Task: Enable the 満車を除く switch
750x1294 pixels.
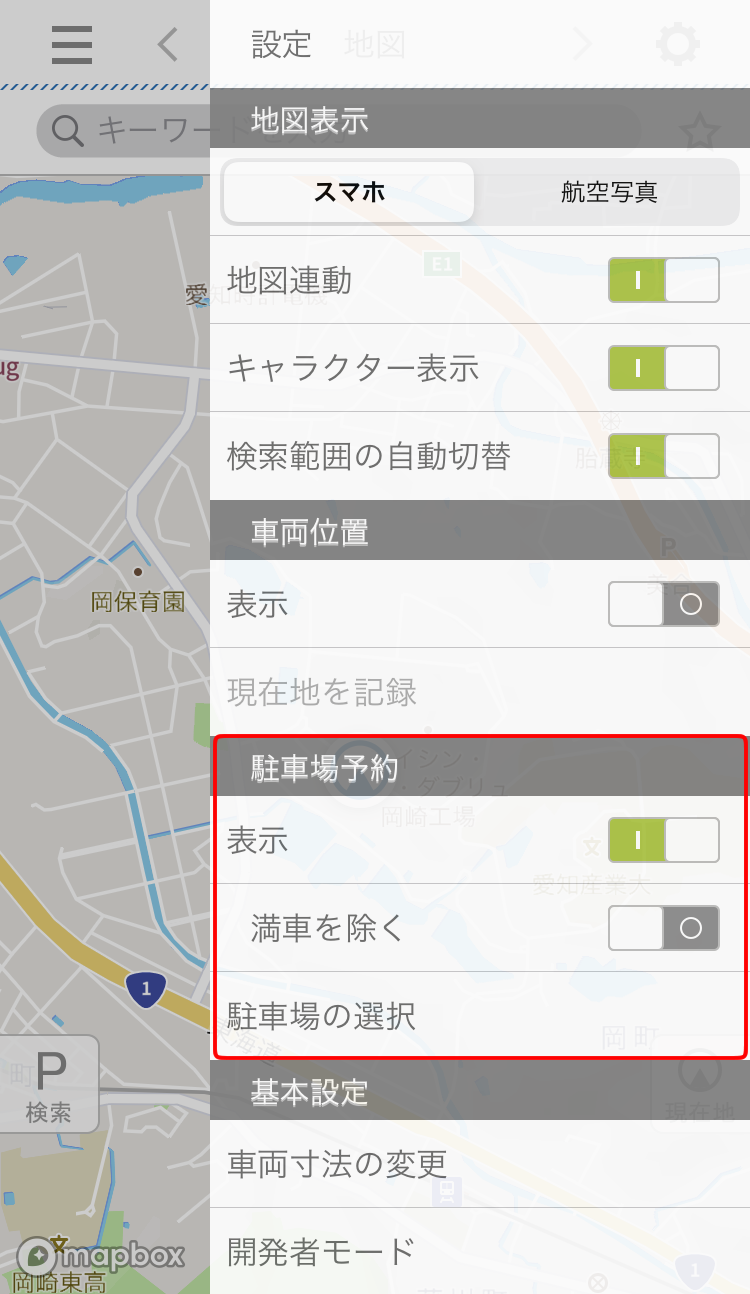Action: (x=663, y=928)
